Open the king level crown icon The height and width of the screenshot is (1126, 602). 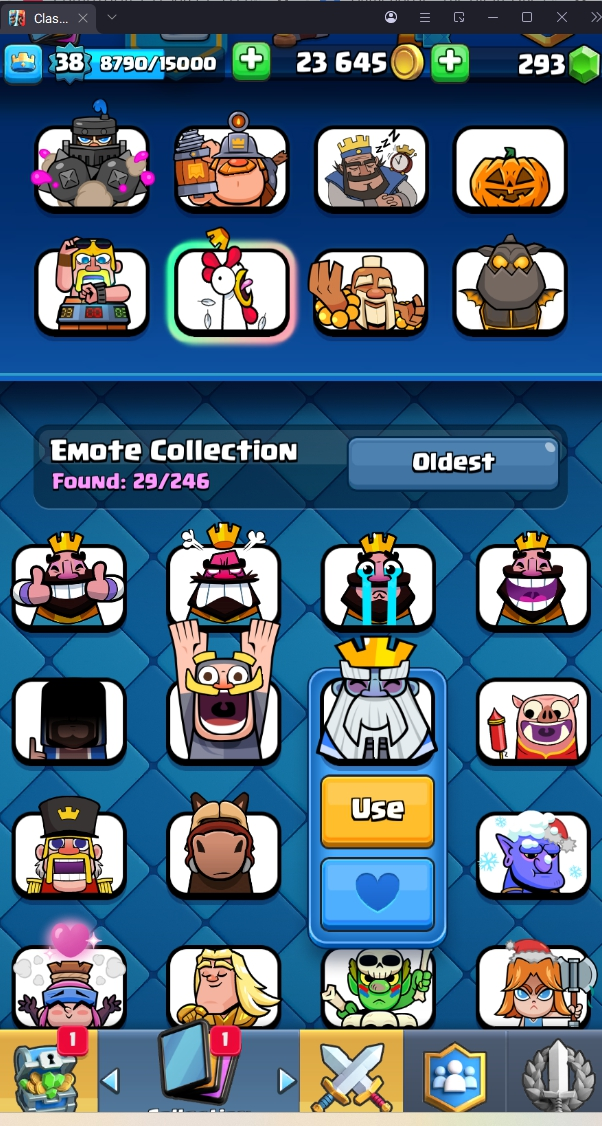[x=24, y=63]
